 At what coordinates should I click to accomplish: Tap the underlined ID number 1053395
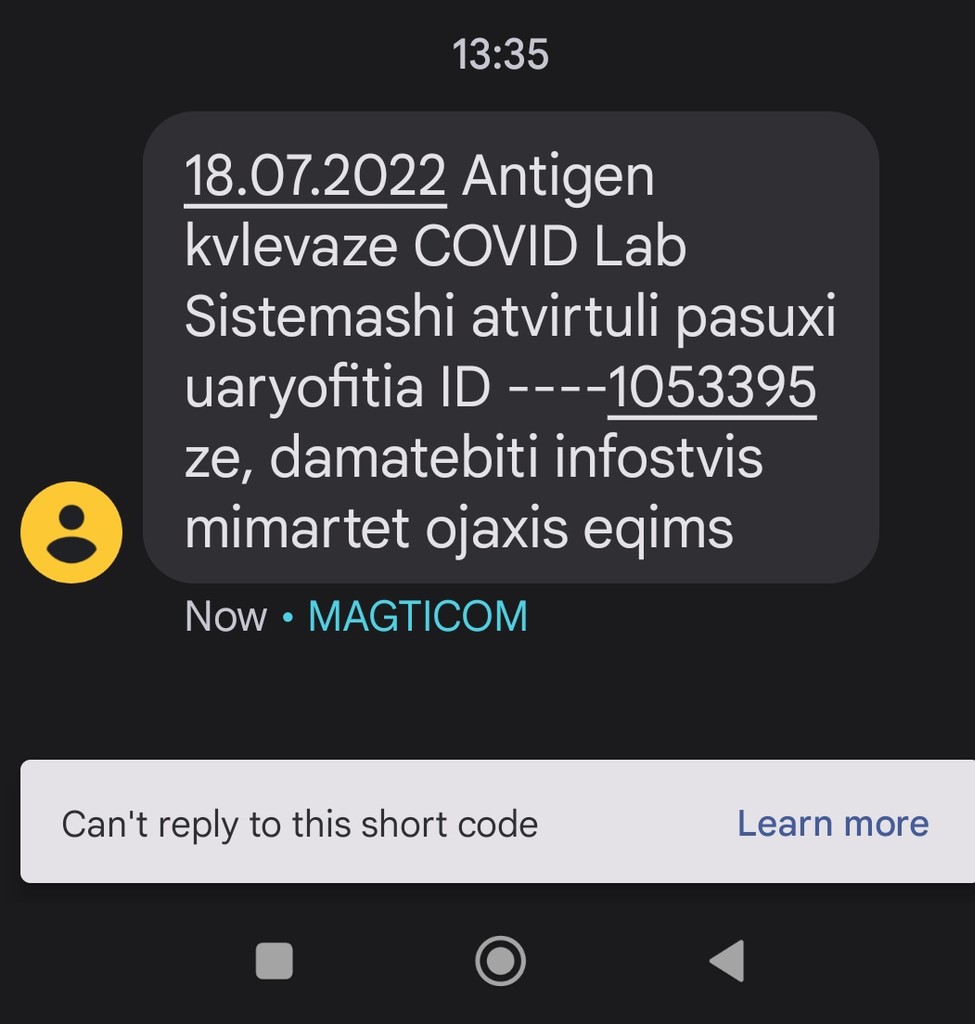[712, 388]
